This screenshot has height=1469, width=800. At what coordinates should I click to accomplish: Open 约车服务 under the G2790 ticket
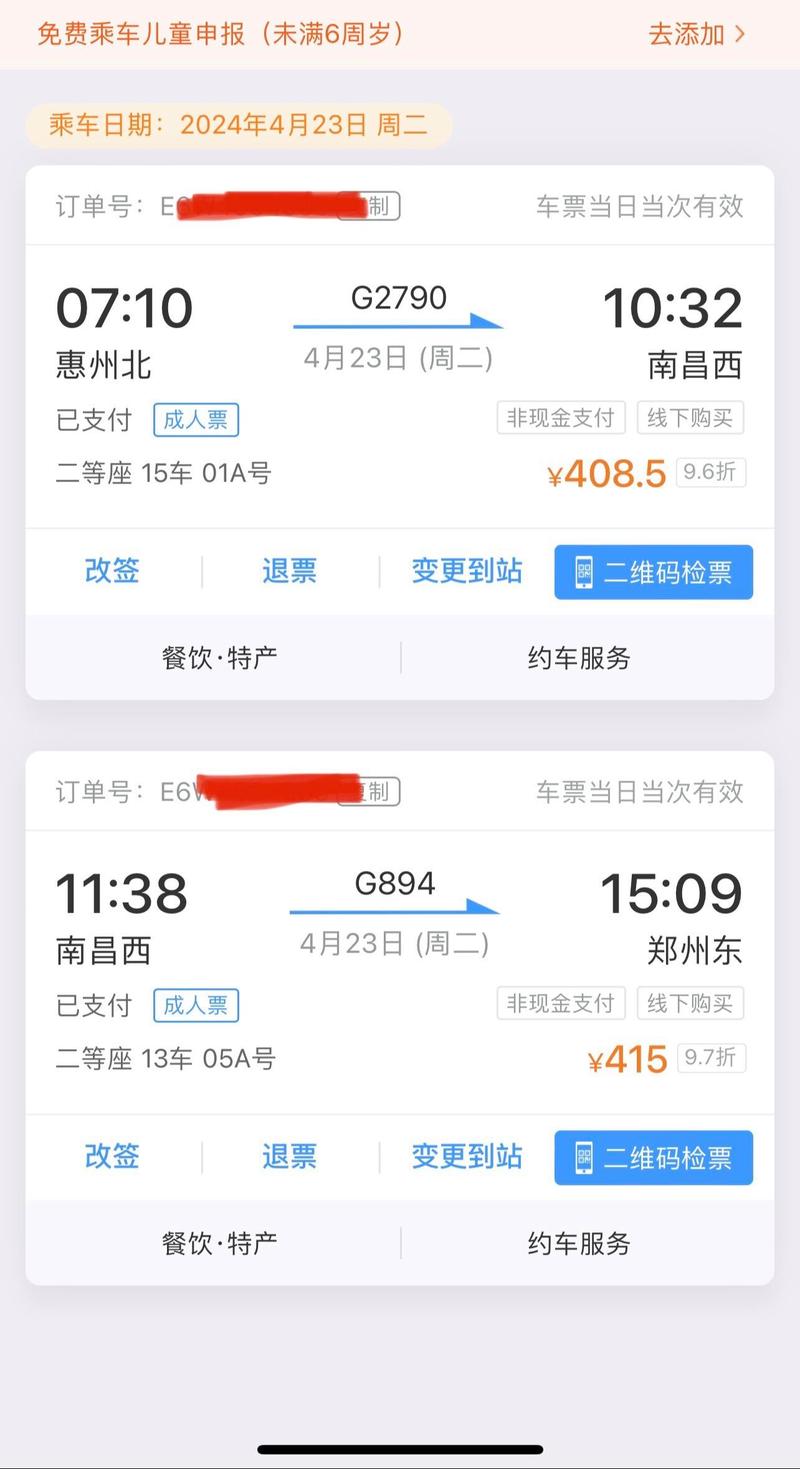[x=579, y=658]
